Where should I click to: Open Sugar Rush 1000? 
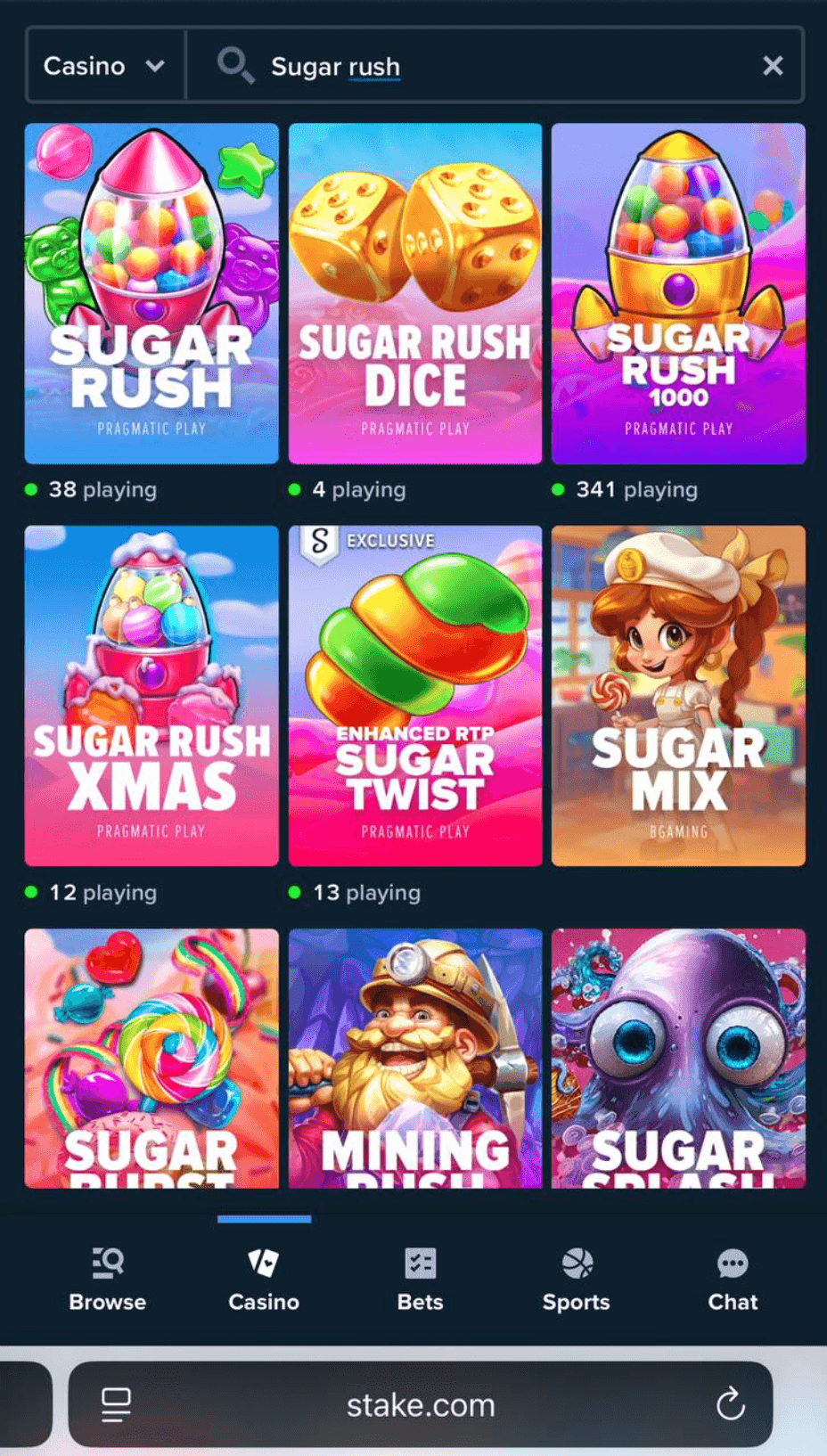click(677, 294)
